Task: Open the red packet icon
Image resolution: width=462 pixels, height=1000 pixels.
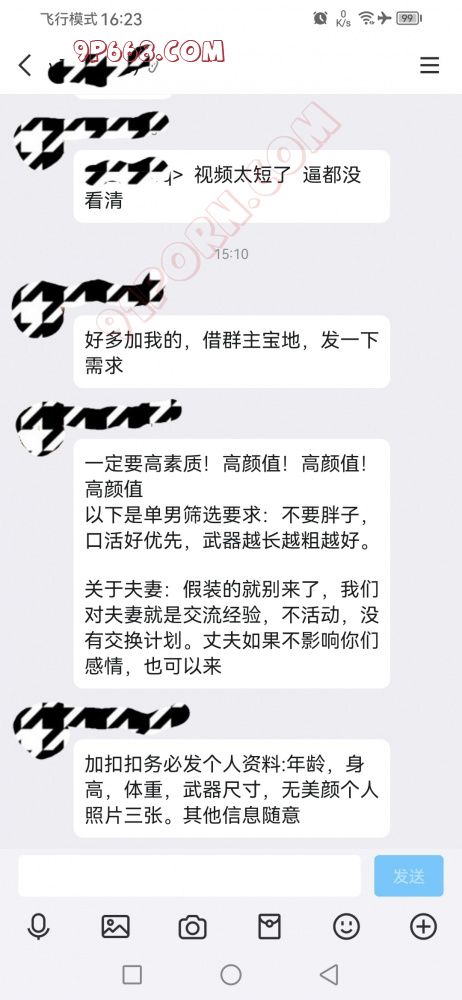Action: [x=269, y=926]
